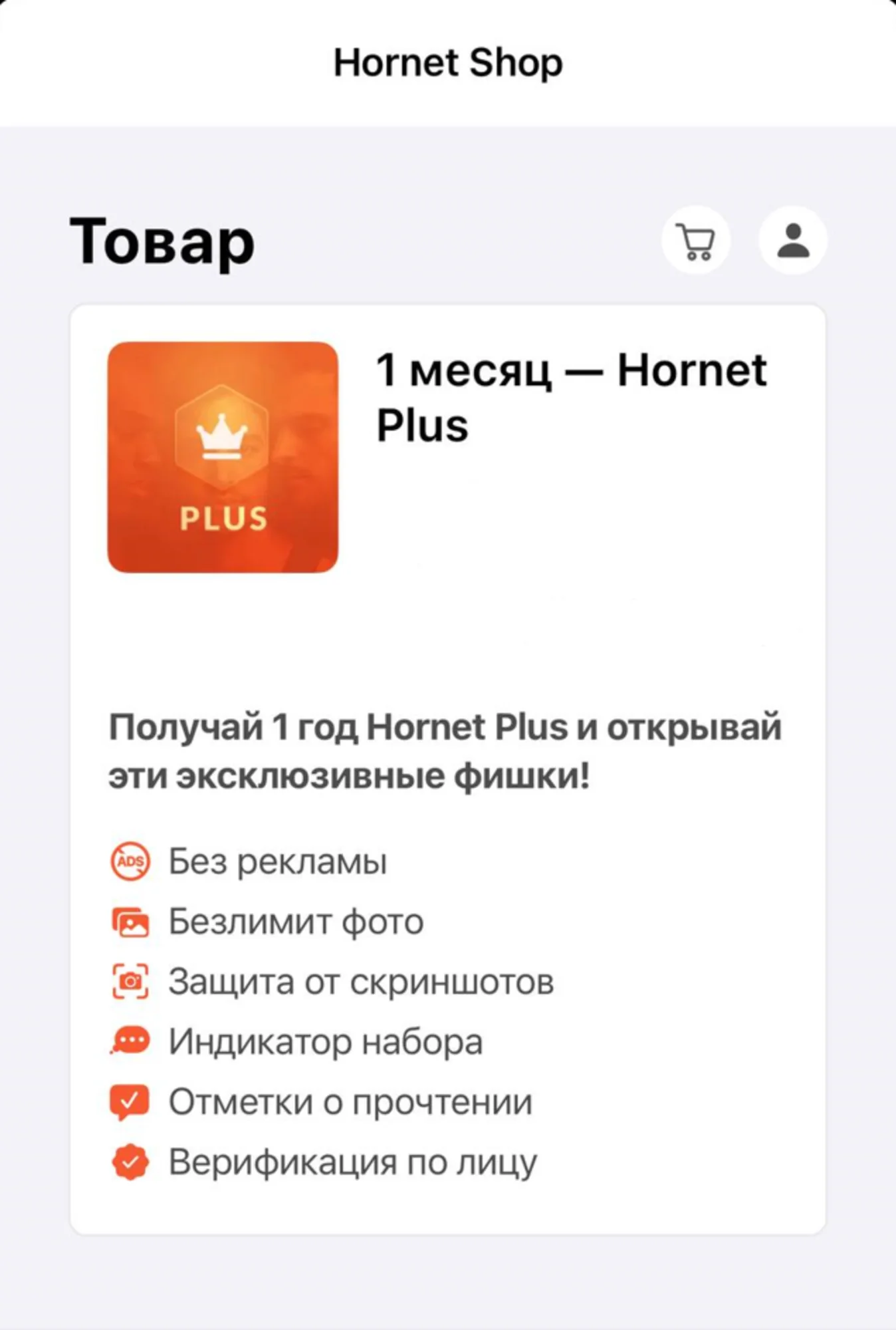Click the 'Защита от скриншотов' feature entry
This screenshot has height=1330, width=896.
pos(362,980)
